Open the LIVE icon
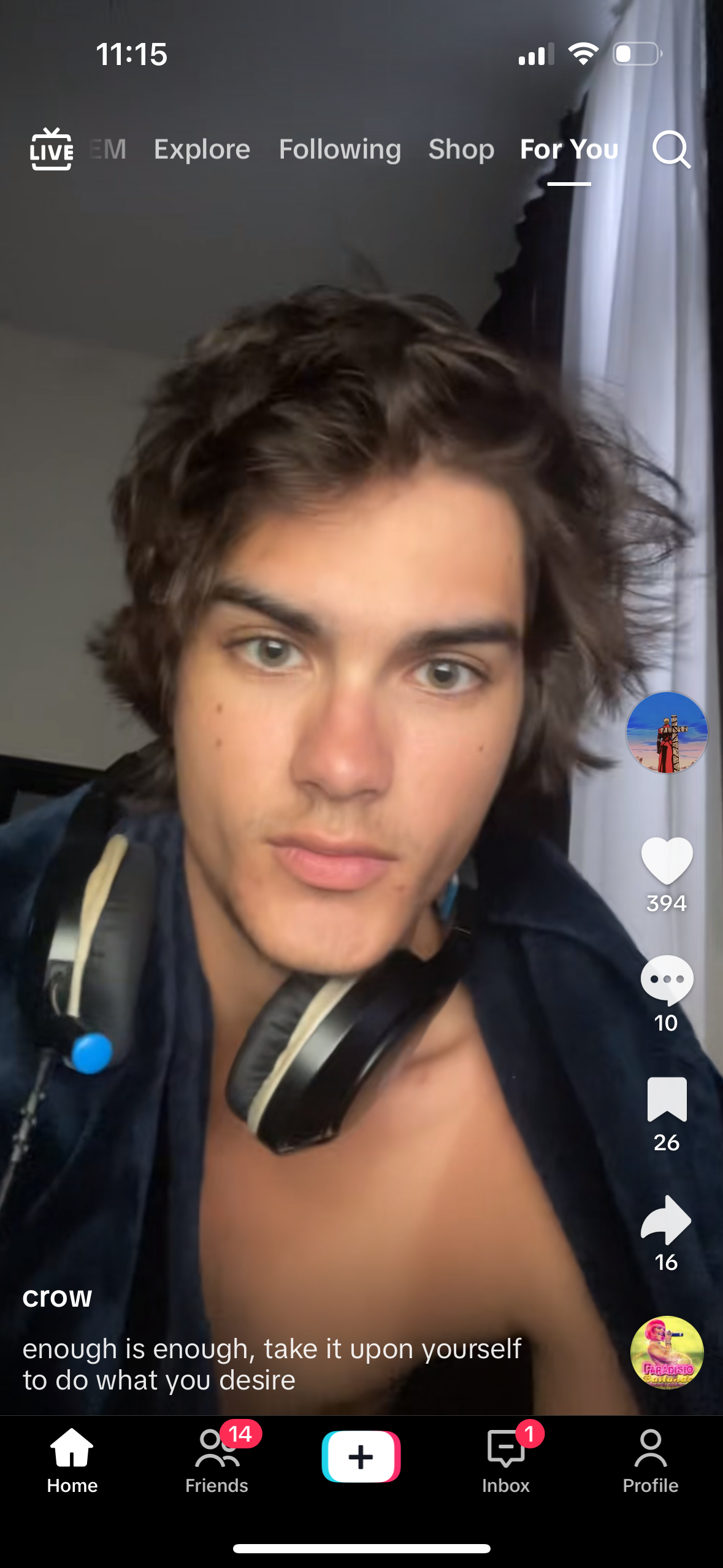Screen dimensions: 723x1568 (x=52, y=149)
